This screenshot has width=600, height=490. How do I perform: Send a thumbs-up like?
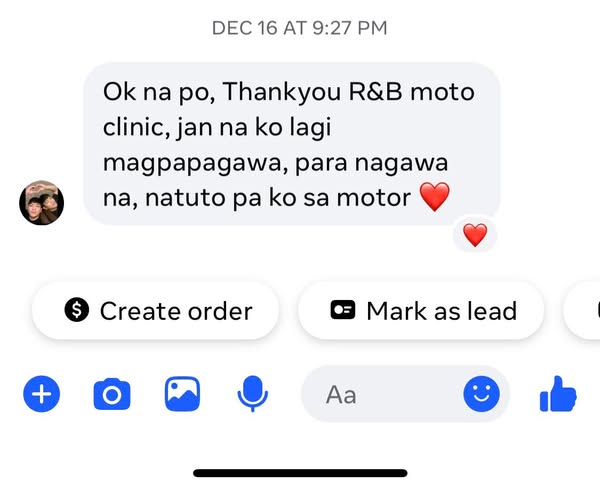[x=558, y=395]
